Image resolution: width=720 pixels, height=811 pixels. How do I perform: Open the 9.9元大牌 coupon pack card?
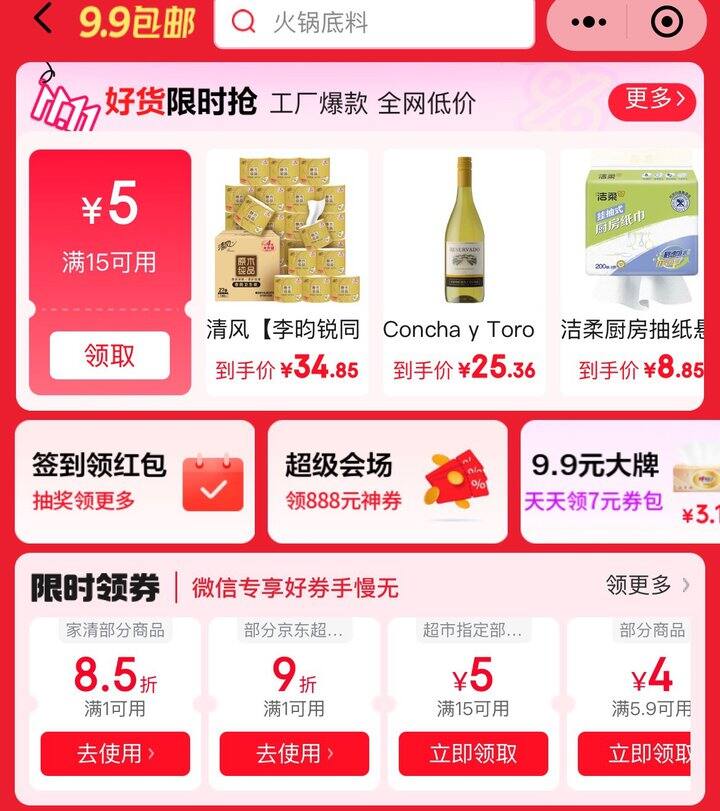click(x=620, y=481)
